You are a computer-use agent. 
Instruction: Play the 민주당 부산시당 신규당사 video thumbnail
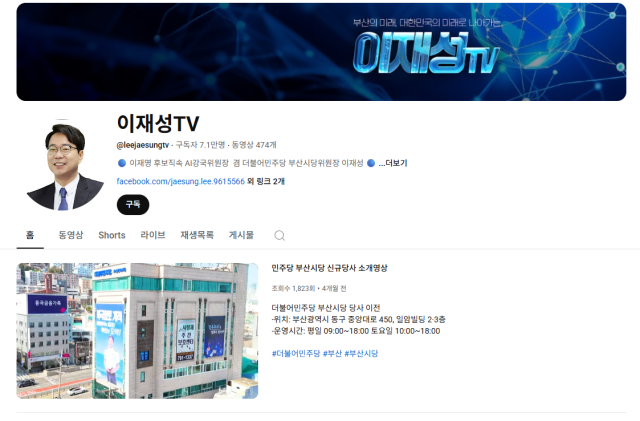pos(137,330)
